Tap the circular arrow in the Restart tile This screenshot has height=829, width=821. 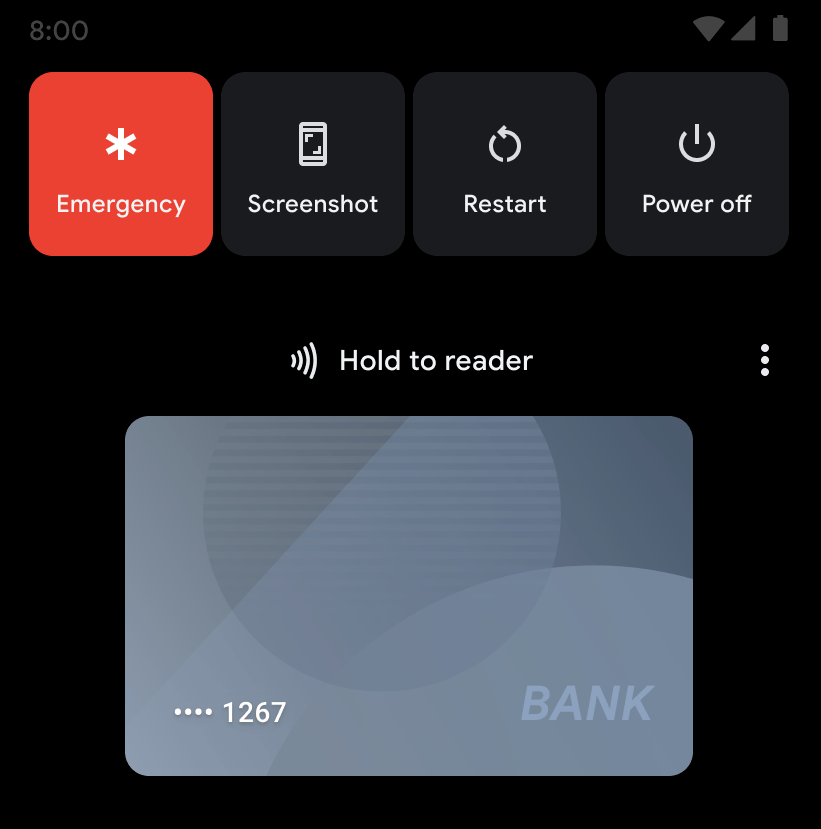pyautogui.click(x=504, y=143)
